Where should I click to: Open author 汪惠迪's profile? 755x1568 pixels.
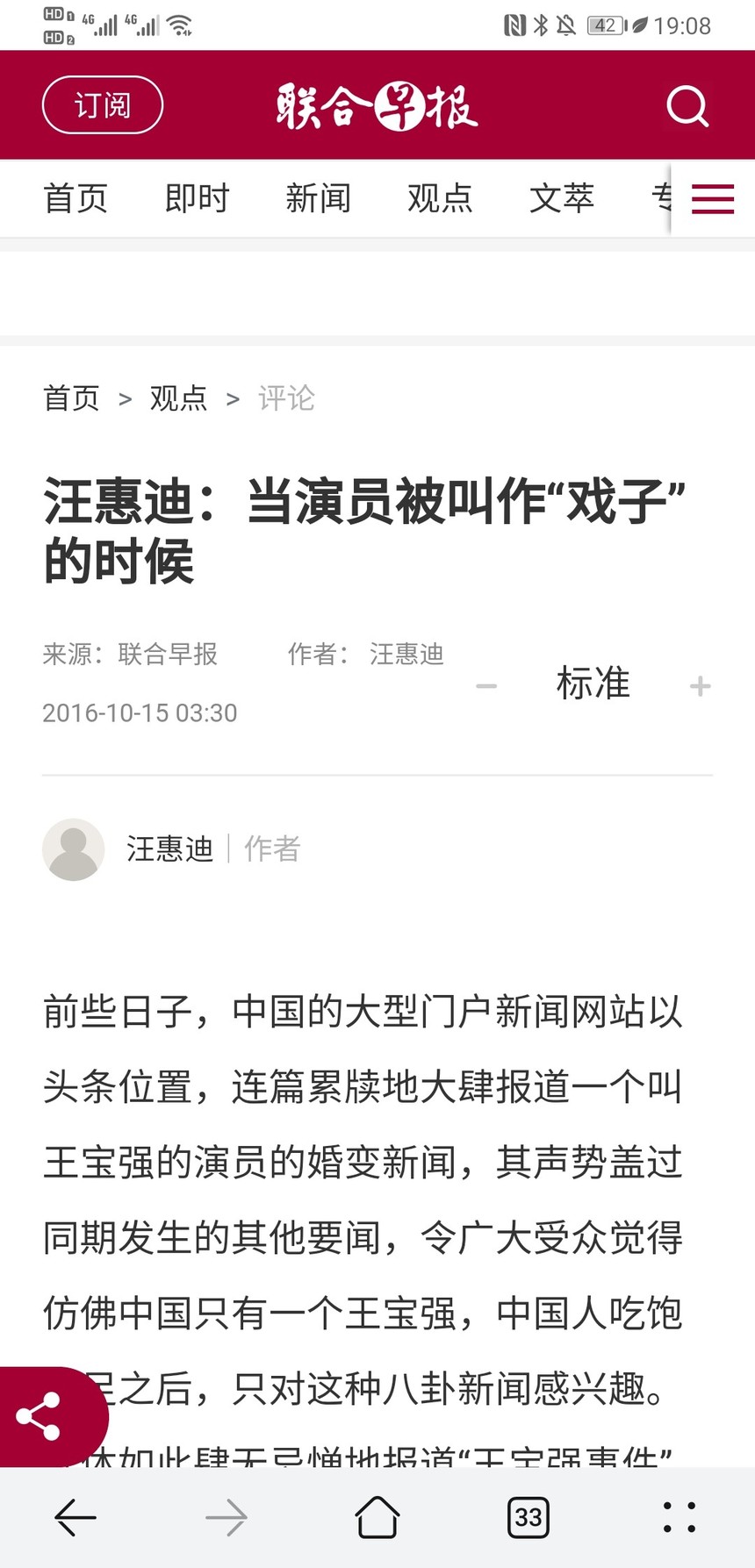point(170,848)
